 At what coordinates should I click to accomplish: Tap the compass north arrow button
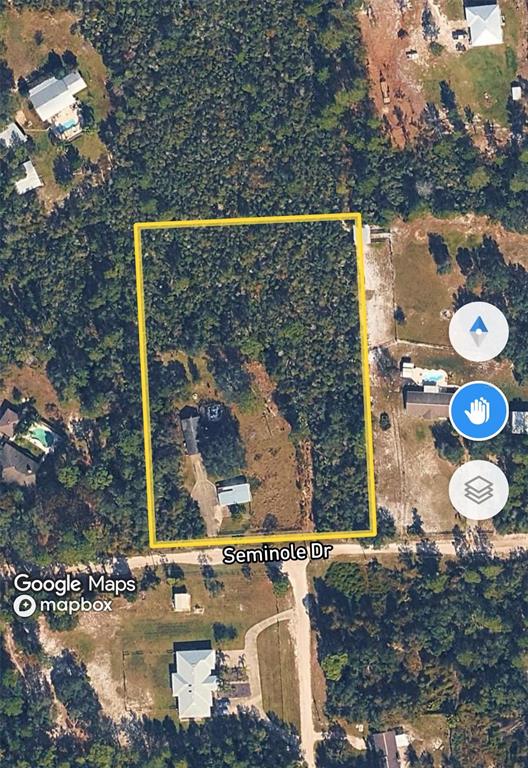[x=479, y=332]
